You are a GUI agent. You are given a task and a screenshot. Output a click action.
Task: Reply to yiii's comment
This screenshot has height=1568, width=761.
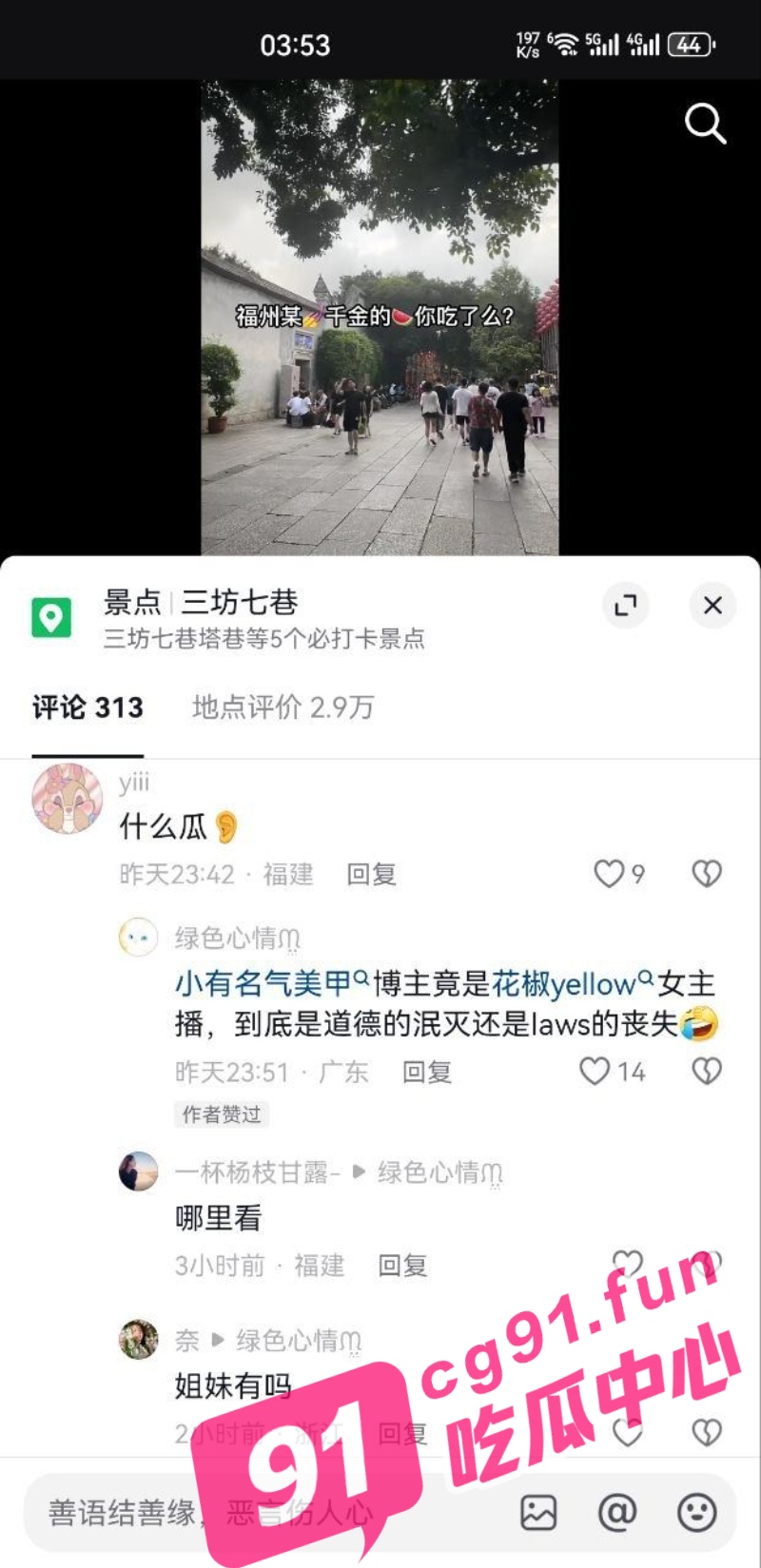point(371,874)
